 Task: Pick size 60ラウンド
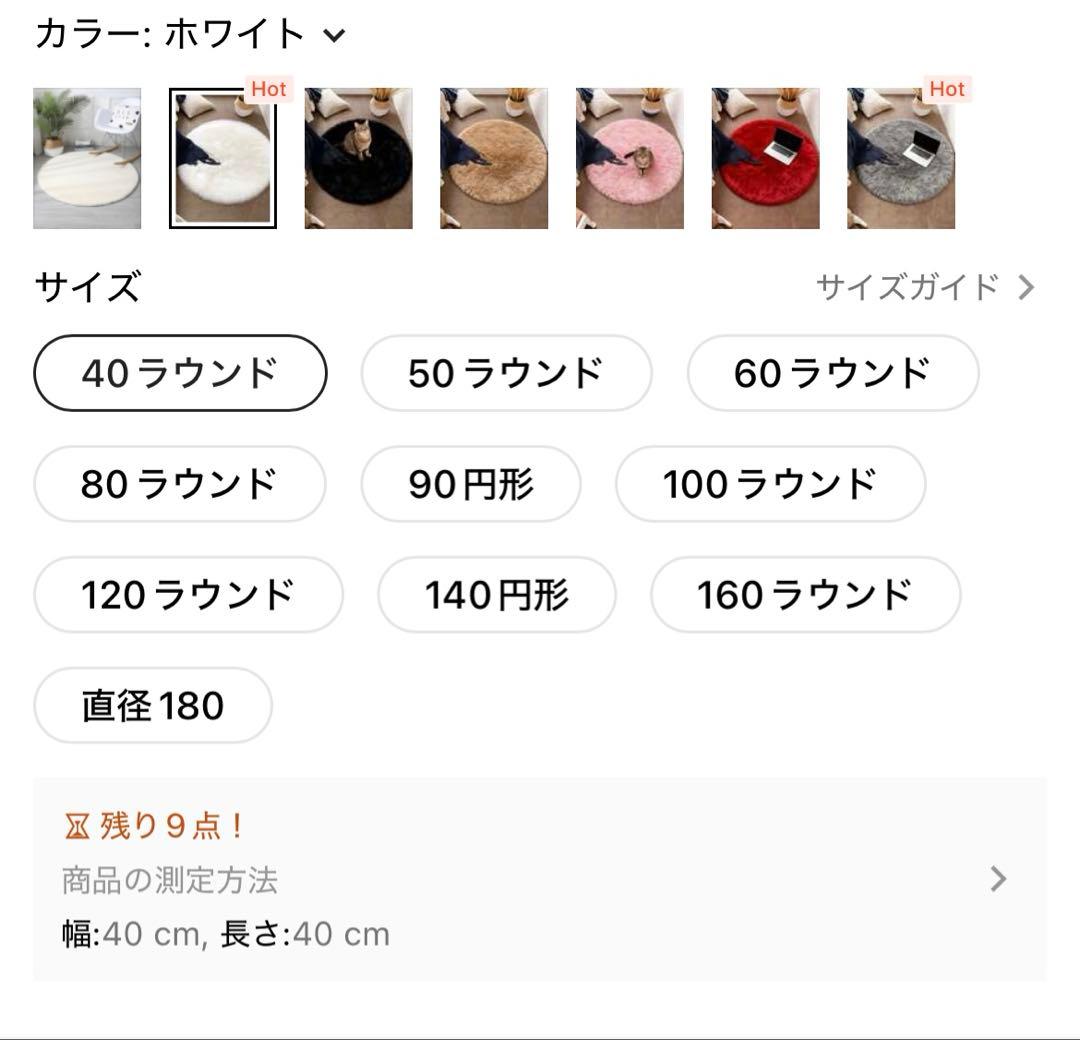[x=832, y=373]
